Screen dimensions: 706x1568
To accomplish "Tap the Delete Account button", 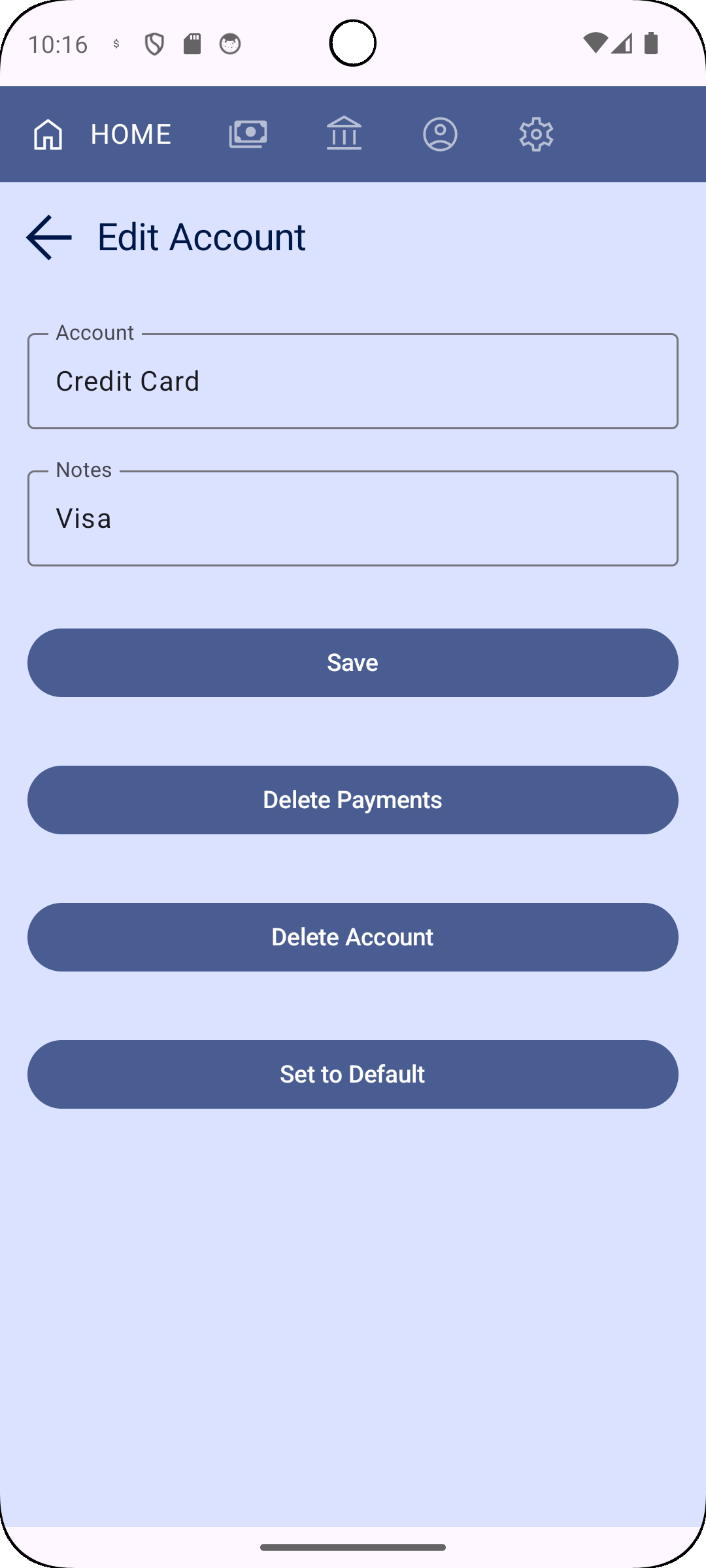I will tap(353, 937).
